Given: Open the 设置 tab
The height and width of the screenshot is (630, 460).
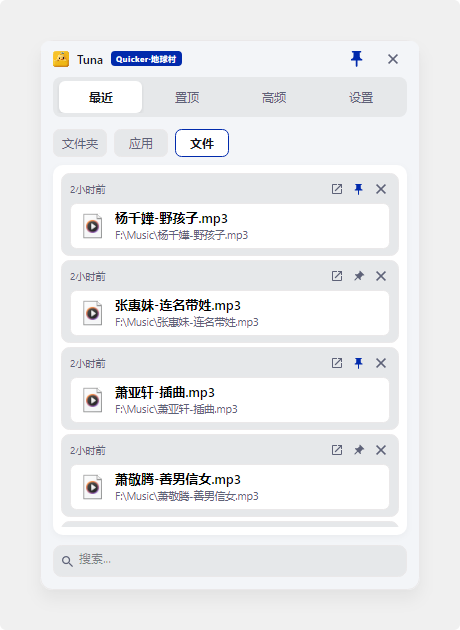Looking at the screenshot, I should [x=361, y=97].
